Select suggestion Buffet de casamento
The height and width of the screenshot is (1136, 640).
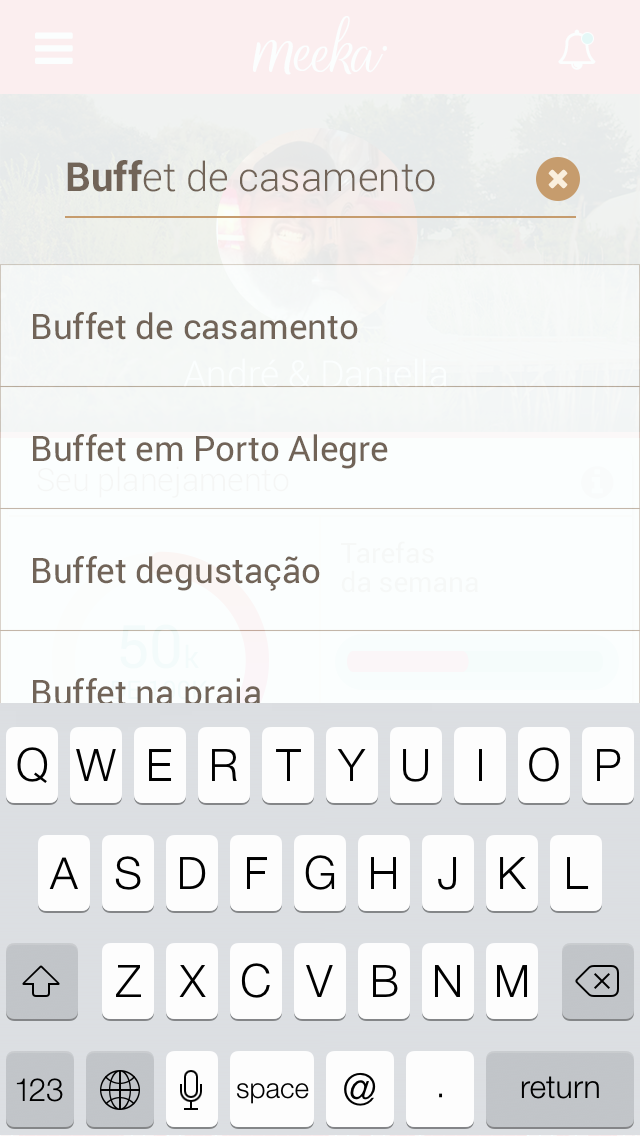(320, 327)
